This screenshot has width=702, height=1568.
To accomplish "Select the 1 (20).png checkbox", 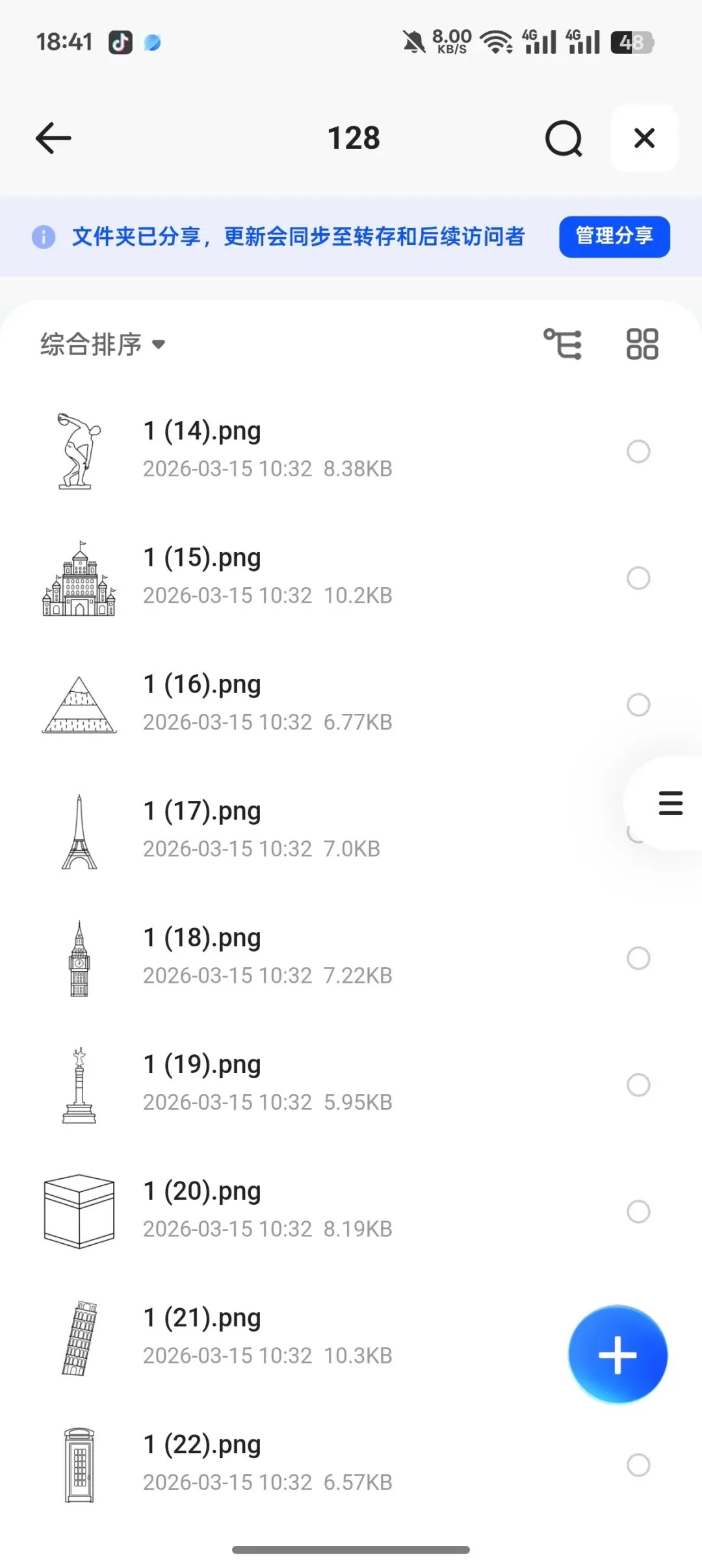I will pos(638,1211).
